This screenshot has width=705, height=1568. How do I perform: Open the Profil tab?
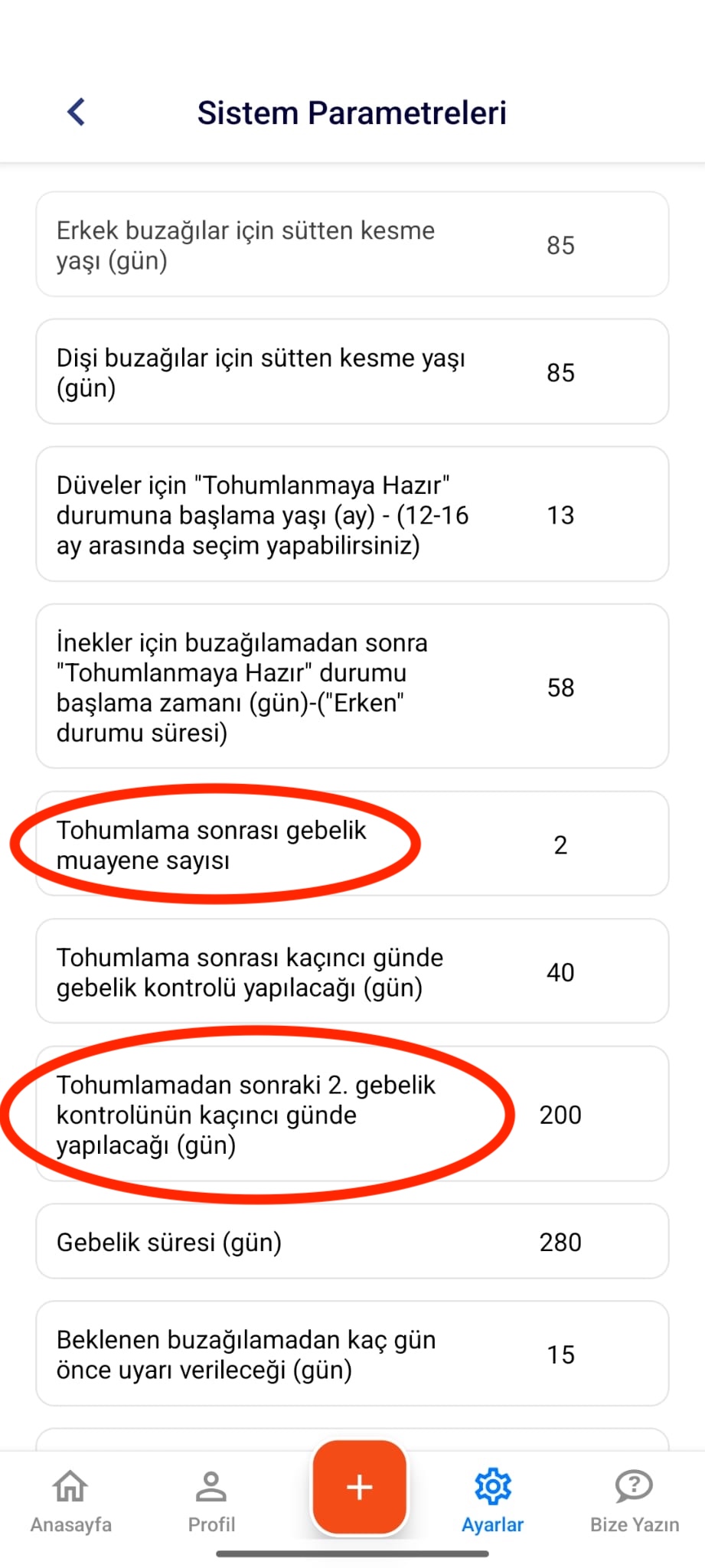point(211,1501)
